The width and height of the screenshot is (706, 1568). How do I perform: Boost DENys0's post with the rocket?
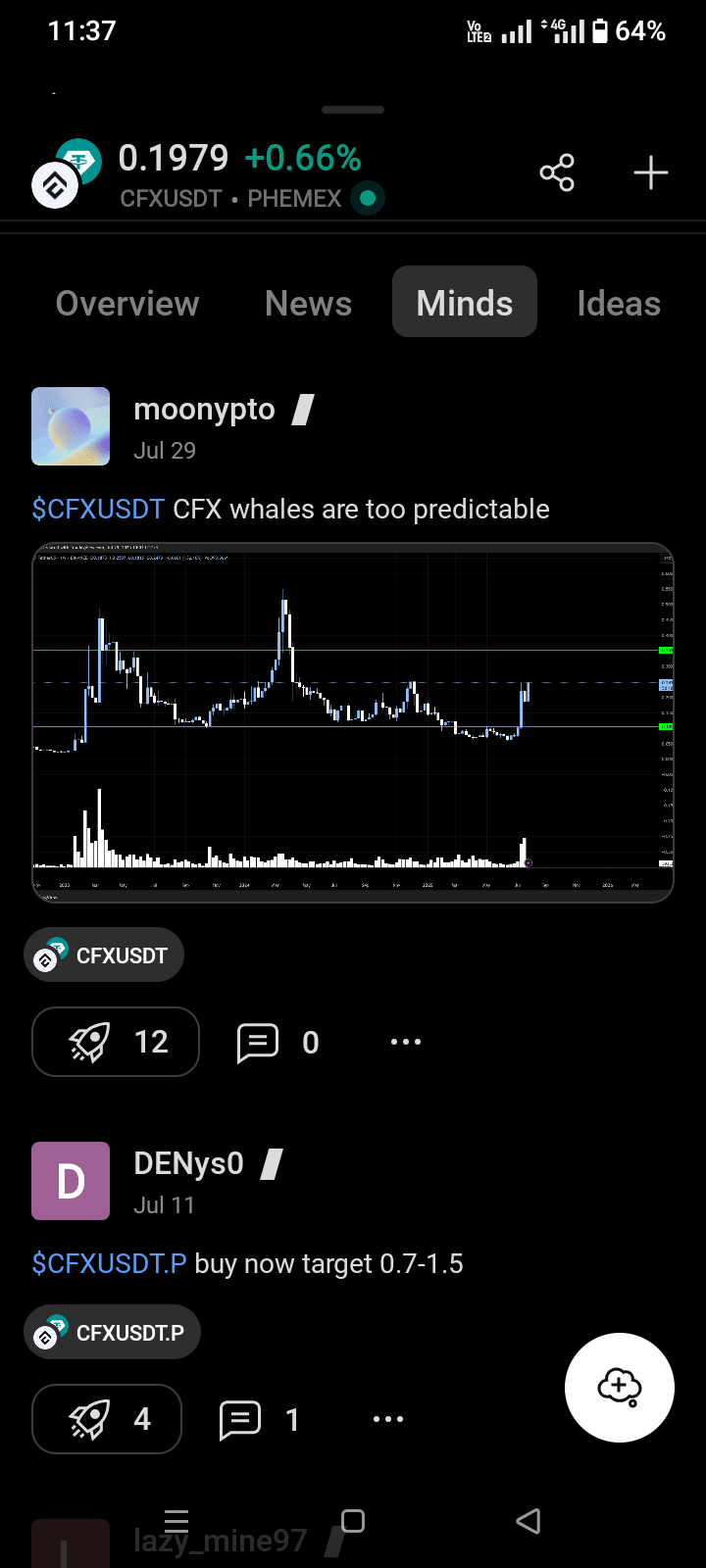point(107,1419)
